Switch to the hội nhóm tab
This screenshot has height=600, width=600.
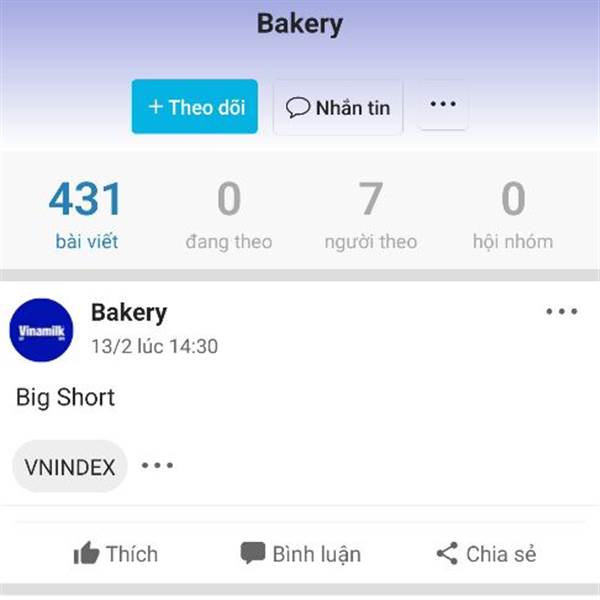click(513, 215)
